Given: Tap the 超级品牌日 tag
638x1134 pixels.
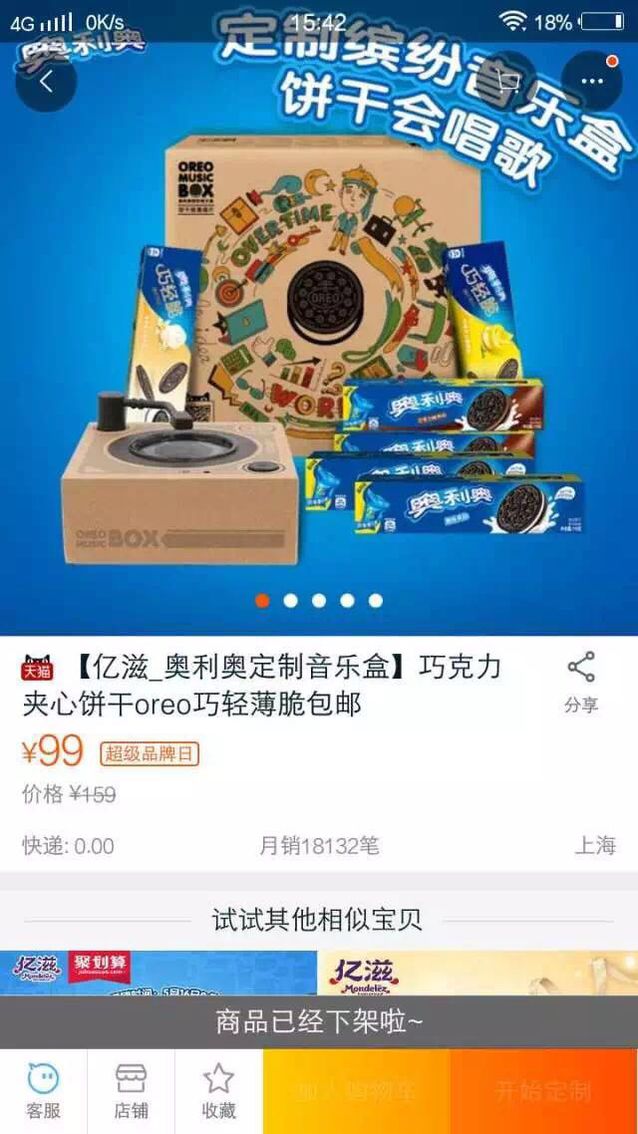Looking at the screenshot, I should 149,754.
